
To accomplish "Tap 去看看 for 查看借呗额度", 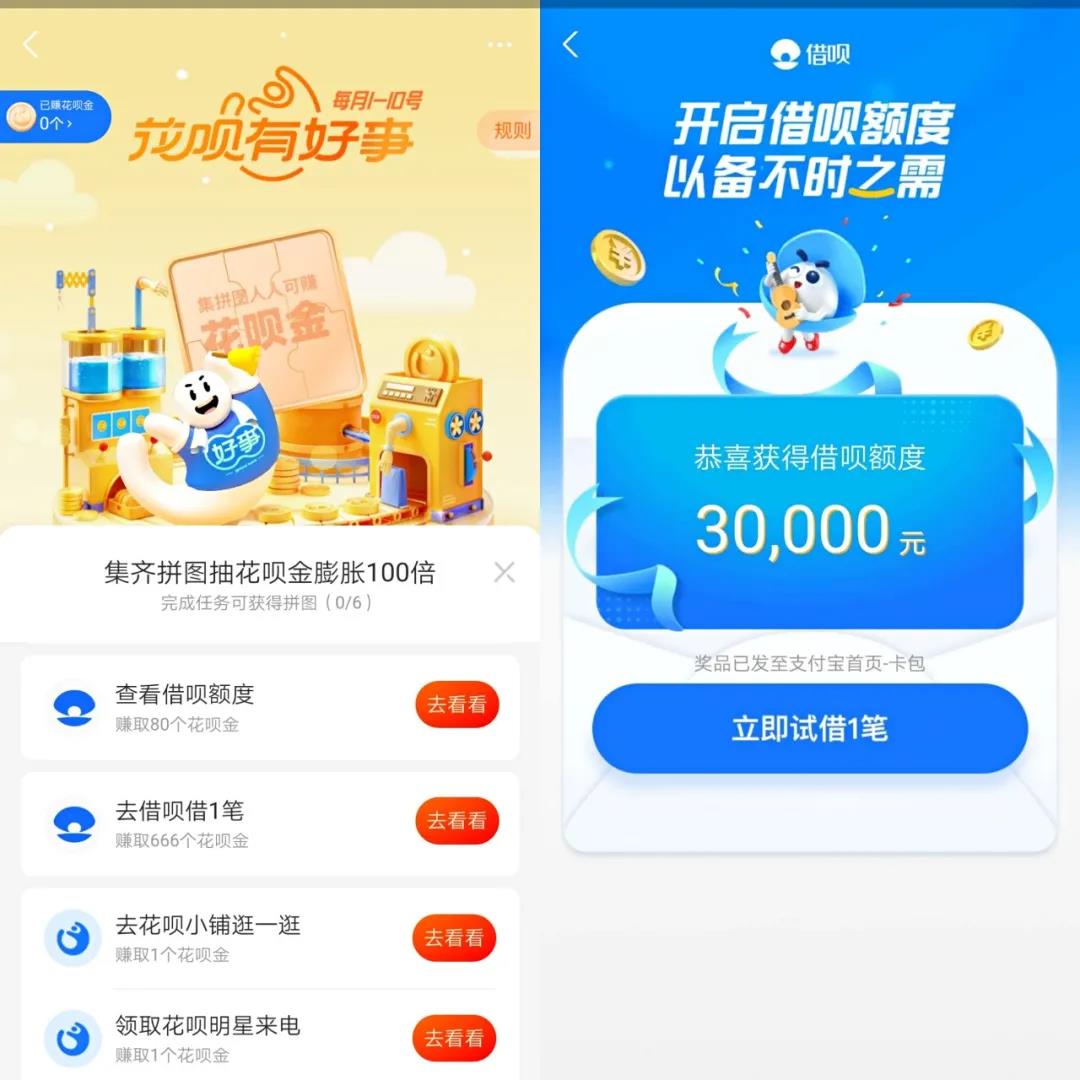I will click(x=457, y=705).
